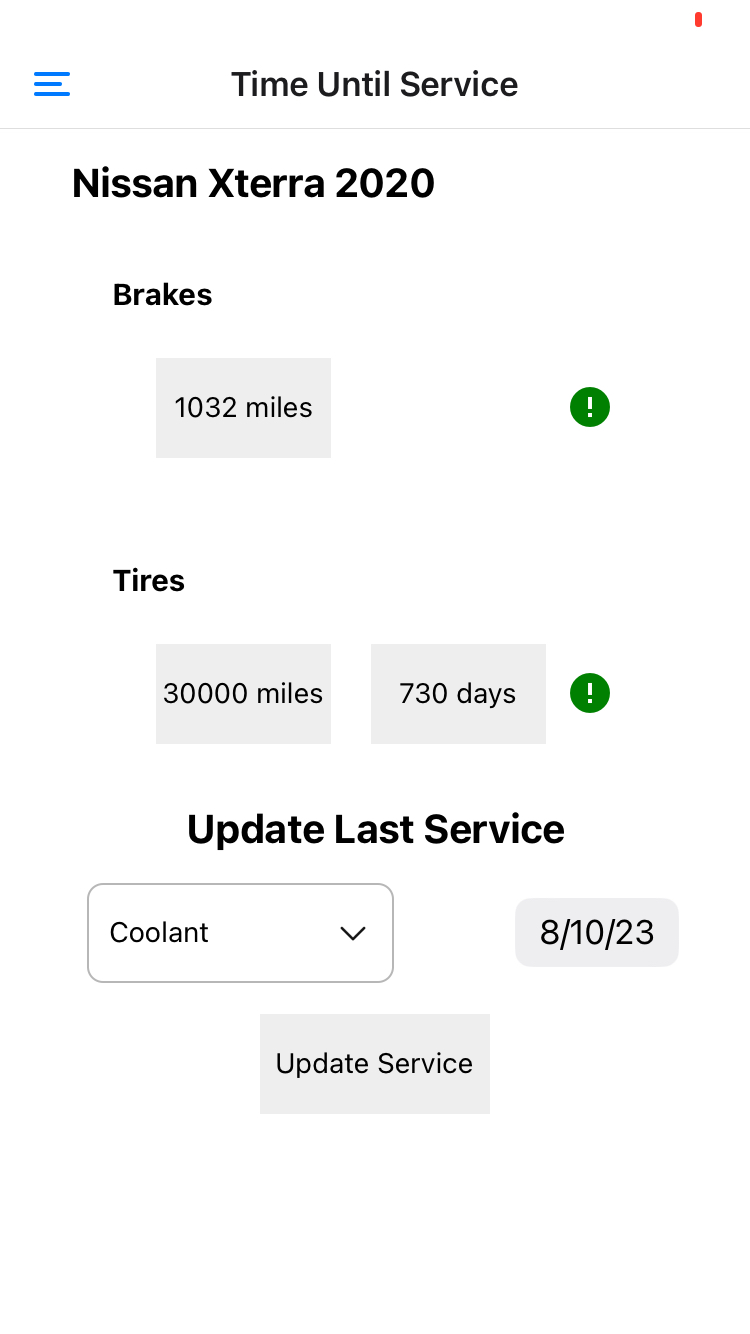Open the hamburger drawer menu
Screen dimensions: 750x1334
pos(52,84)
